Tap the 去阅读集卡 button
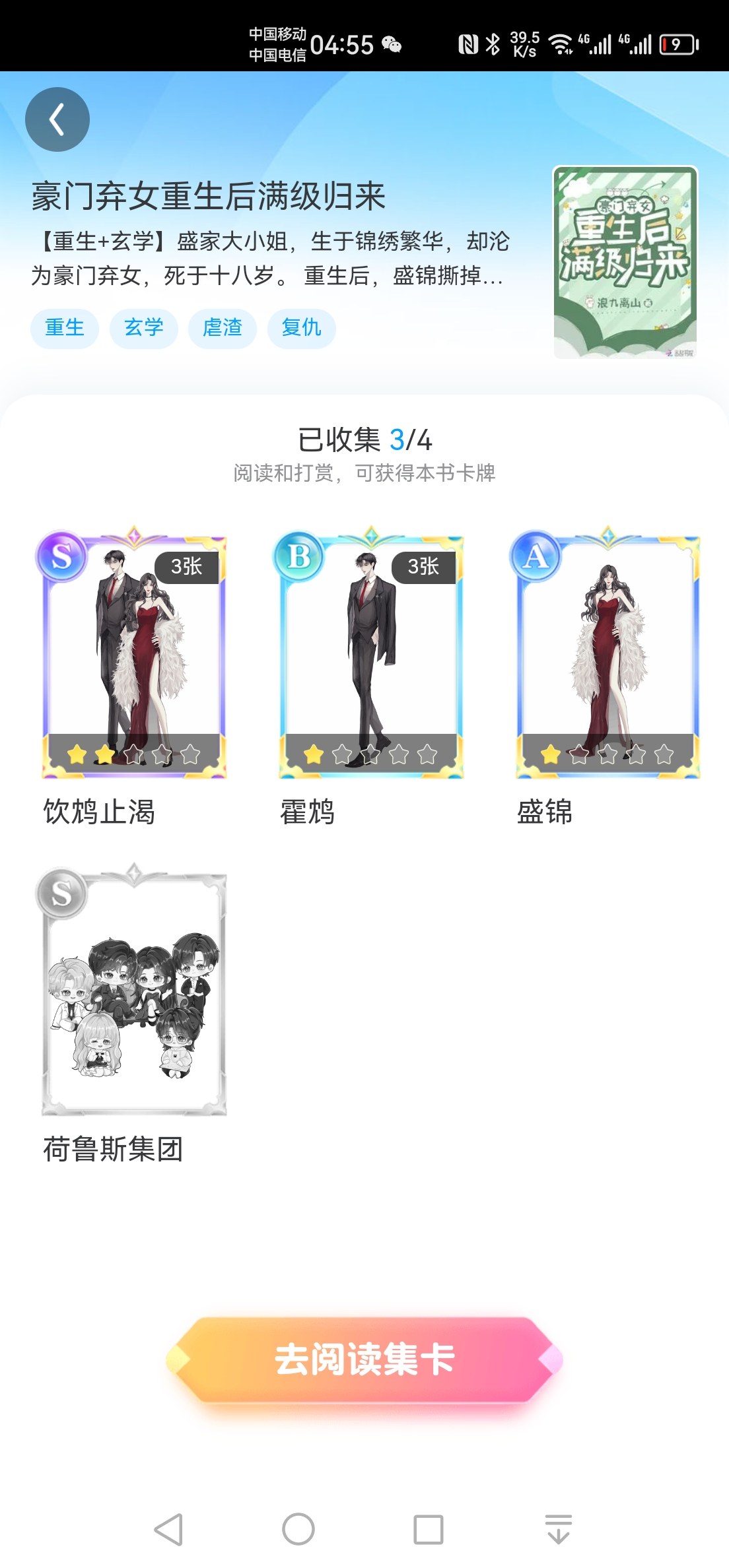 (364, 1359)
